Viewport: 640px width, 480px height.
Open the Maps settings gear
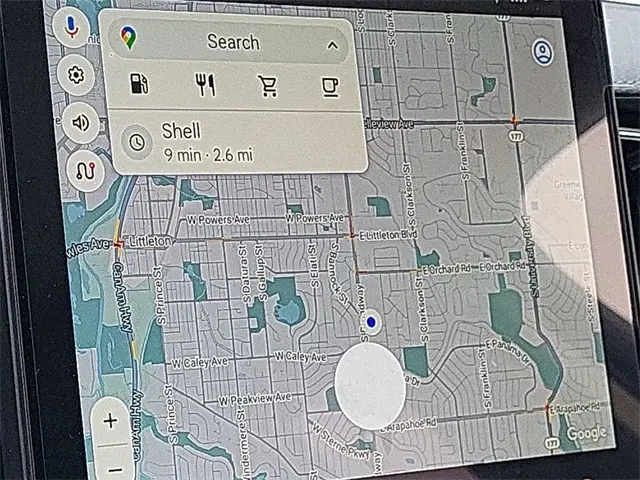[76, 74]
